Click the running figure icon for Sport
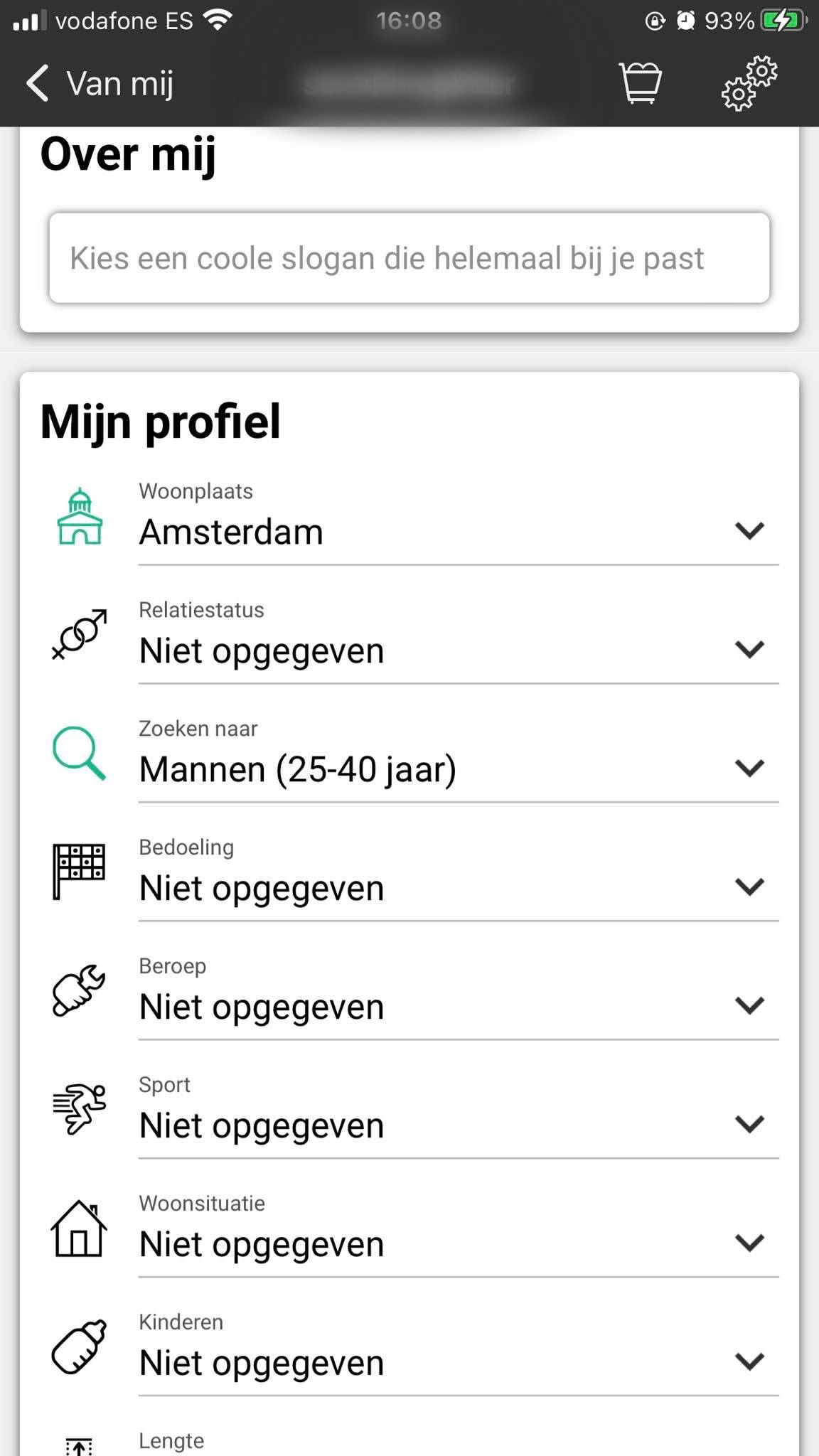Image resolution: width=819 pixels, height=1456 pixels. coord(80,1109)
